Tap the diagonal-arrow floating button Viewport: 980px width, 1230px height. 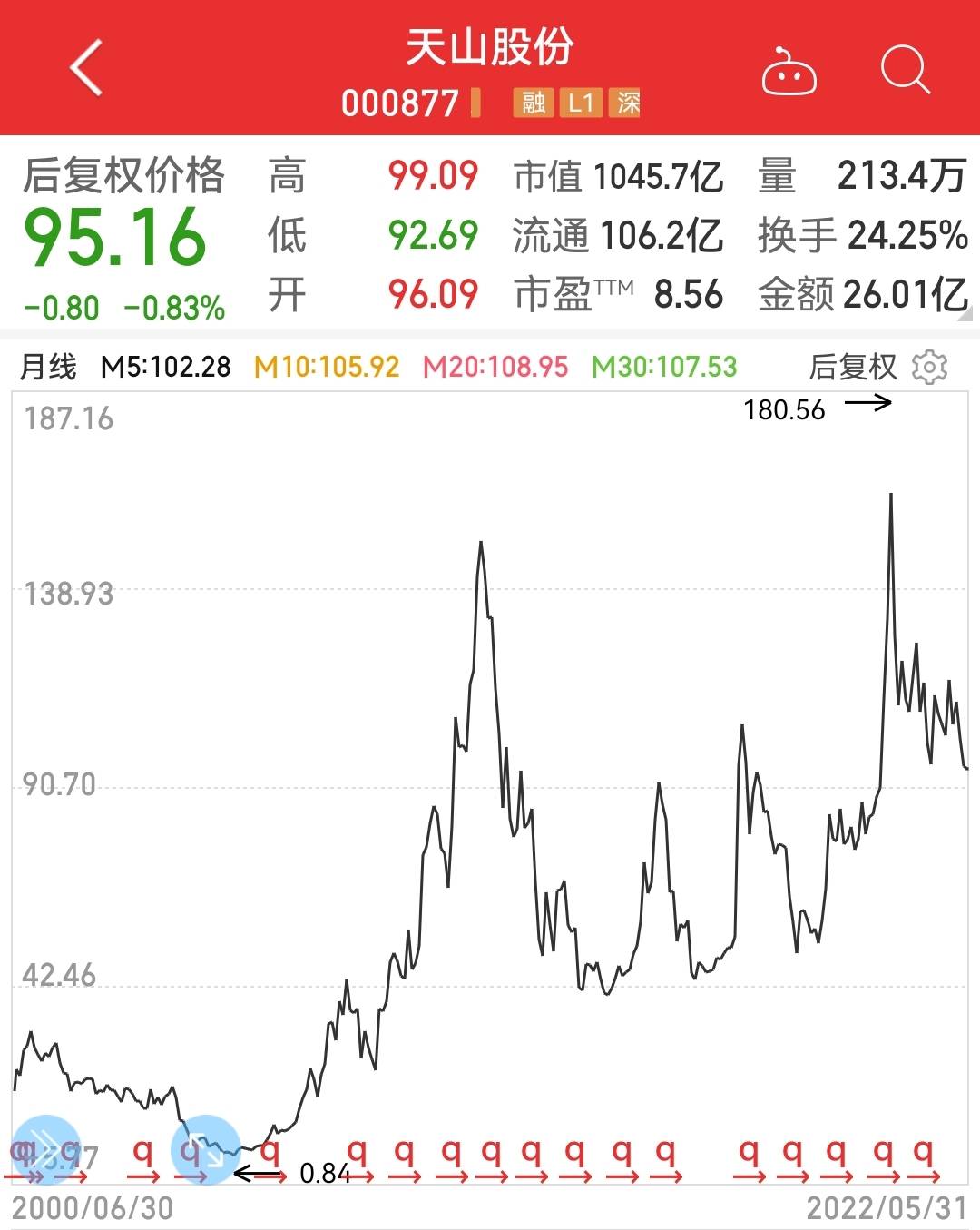pos(205,1149)
